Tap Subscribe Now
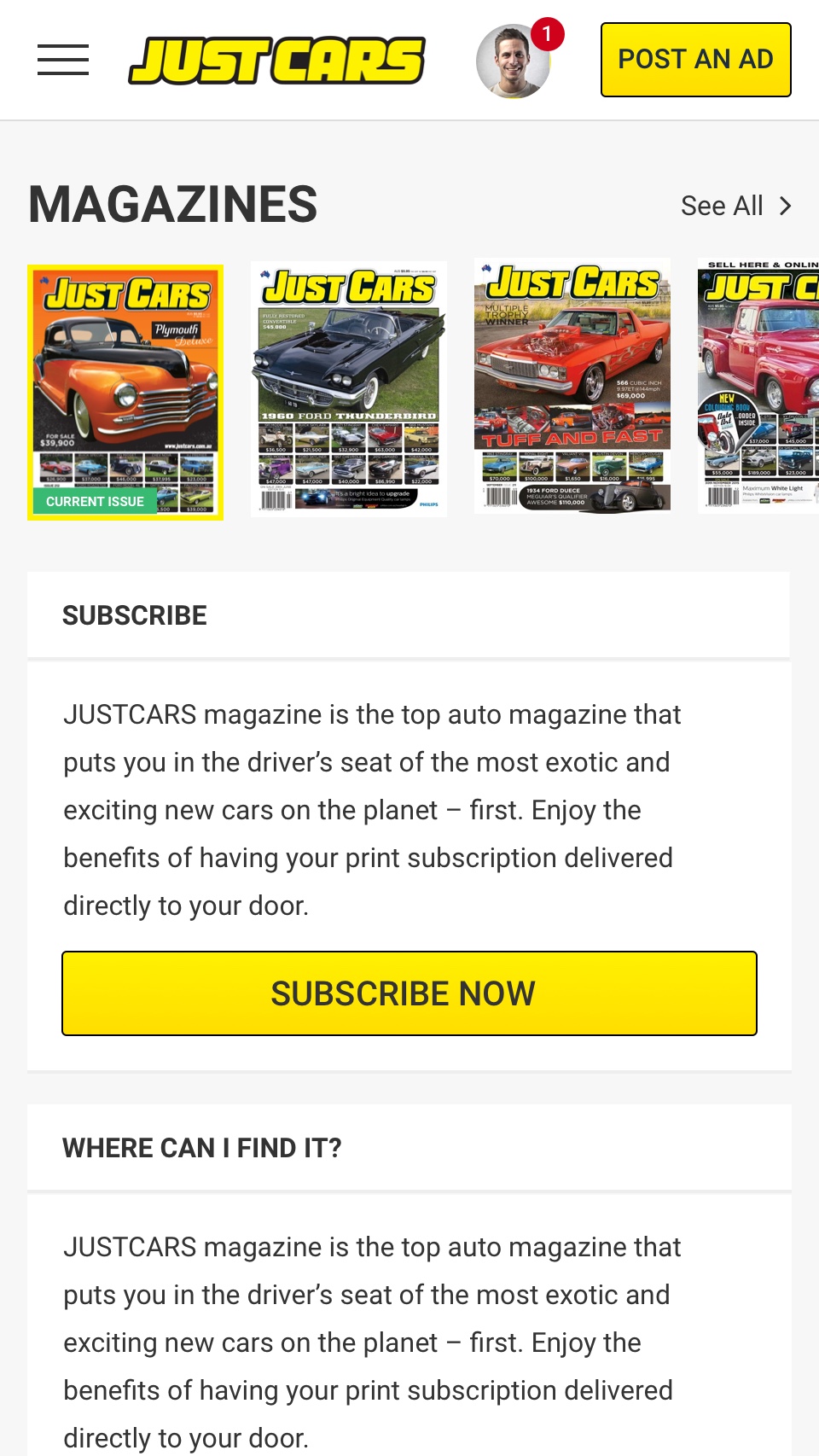Image resolution: width=819 pixels, height=1456 pixels. click(409, 993)
